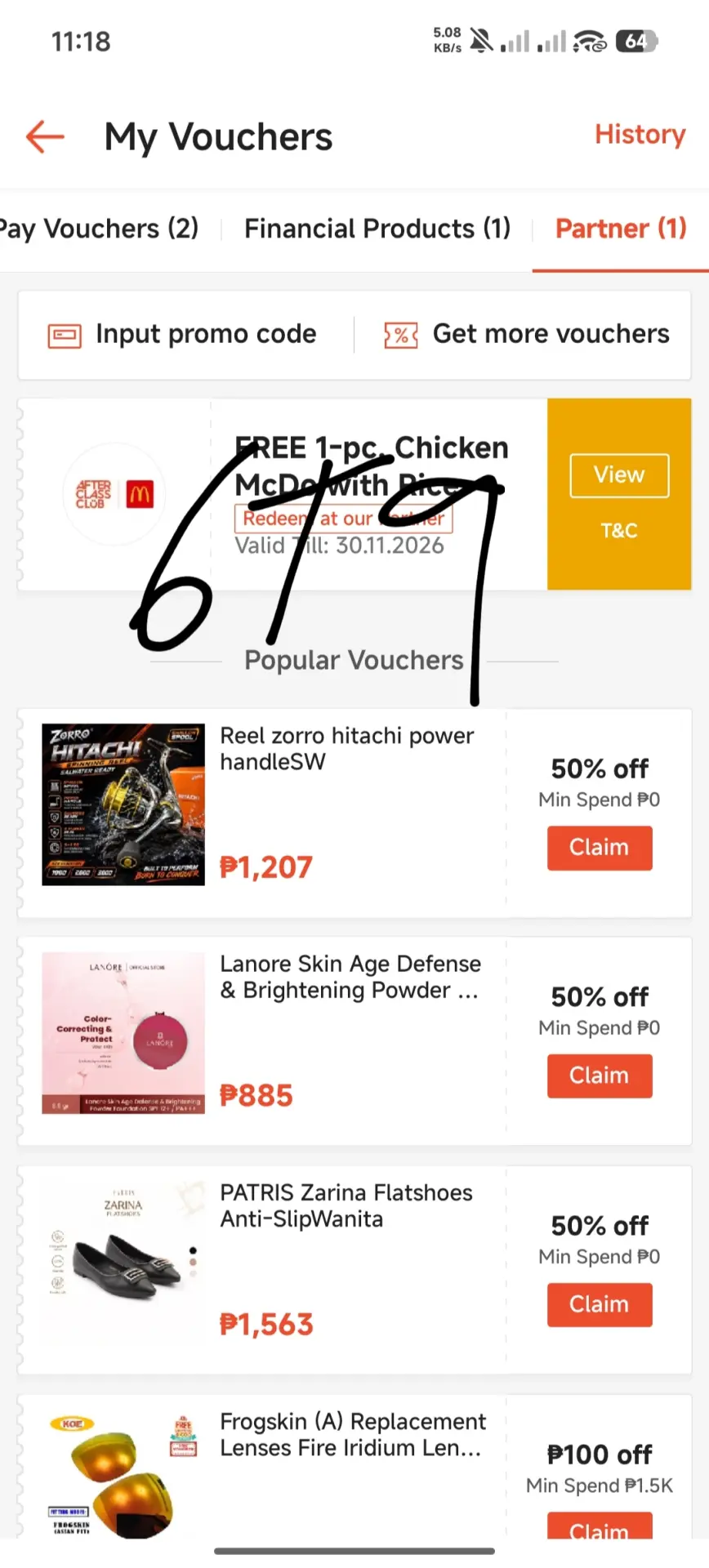Tap Get more vouchers
The height and width of the screenshot is (1568, 709).
point(527,335)
